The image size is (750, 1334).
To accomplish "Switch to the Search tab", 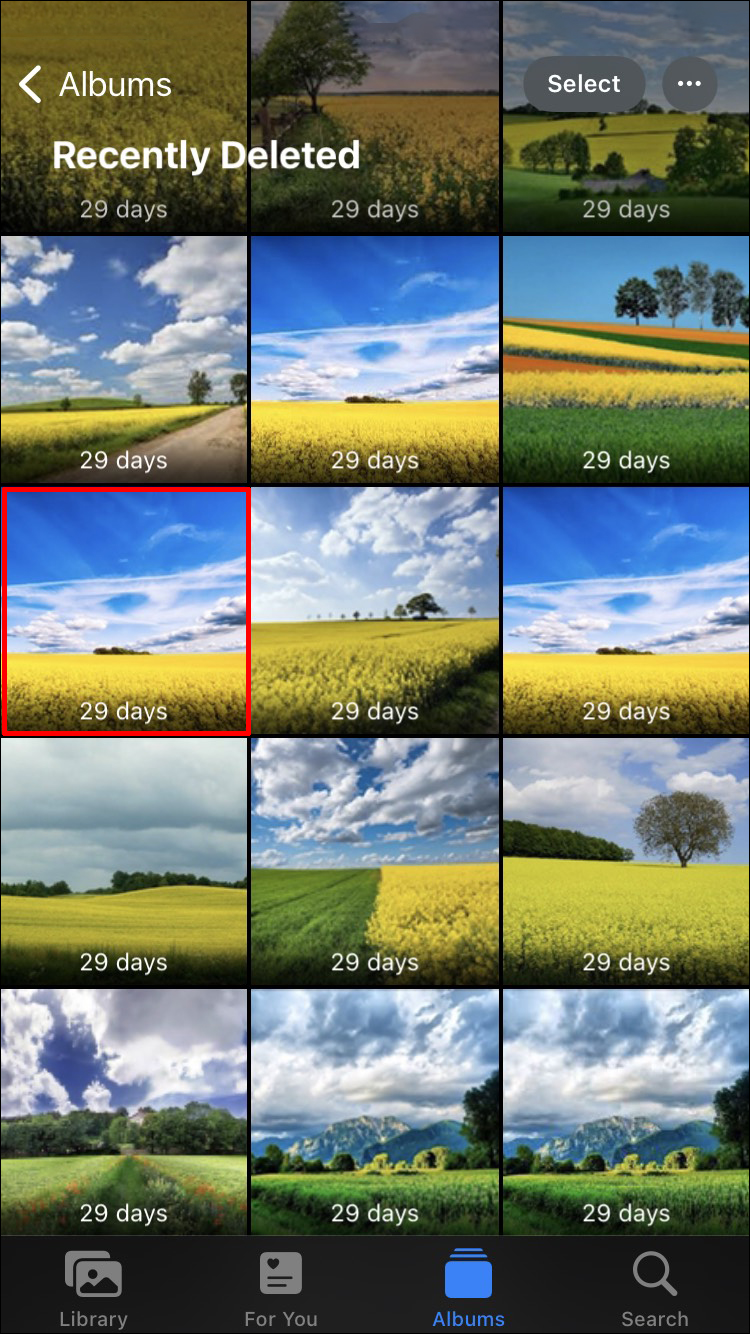I will click(x=655, y=1289).
